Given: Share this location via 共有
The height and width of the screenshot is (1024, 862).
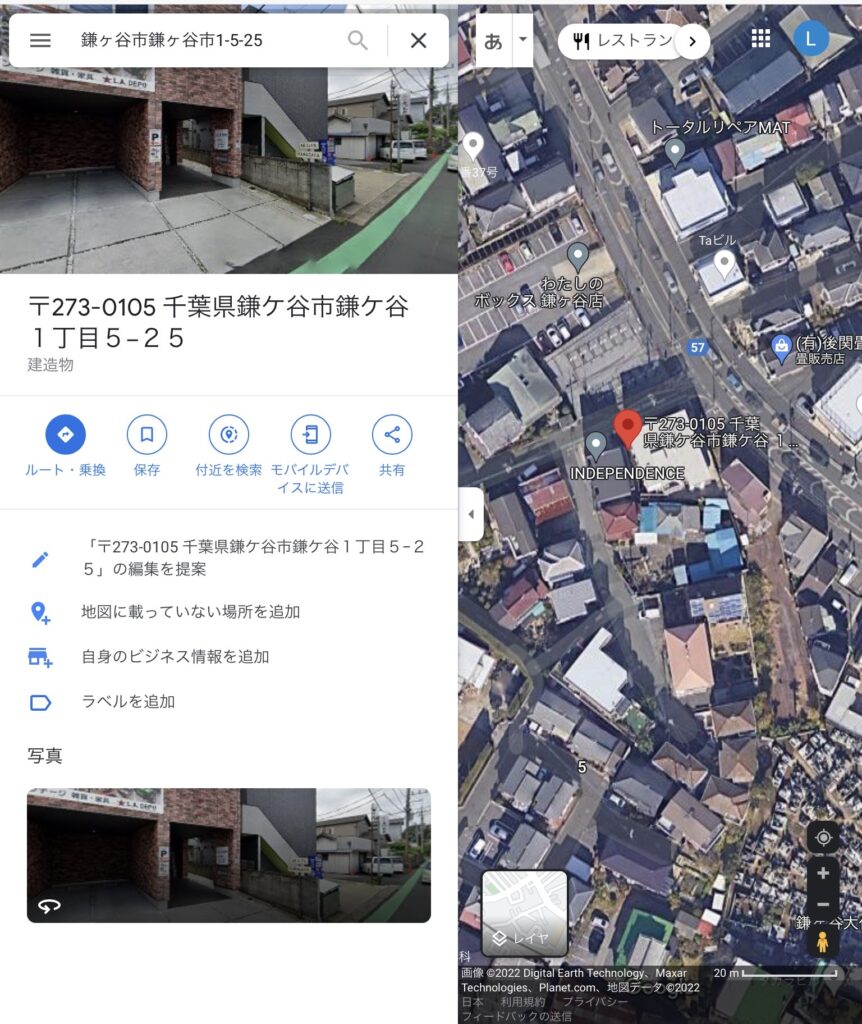Looking at the screenshot, I should coord(392,435).
